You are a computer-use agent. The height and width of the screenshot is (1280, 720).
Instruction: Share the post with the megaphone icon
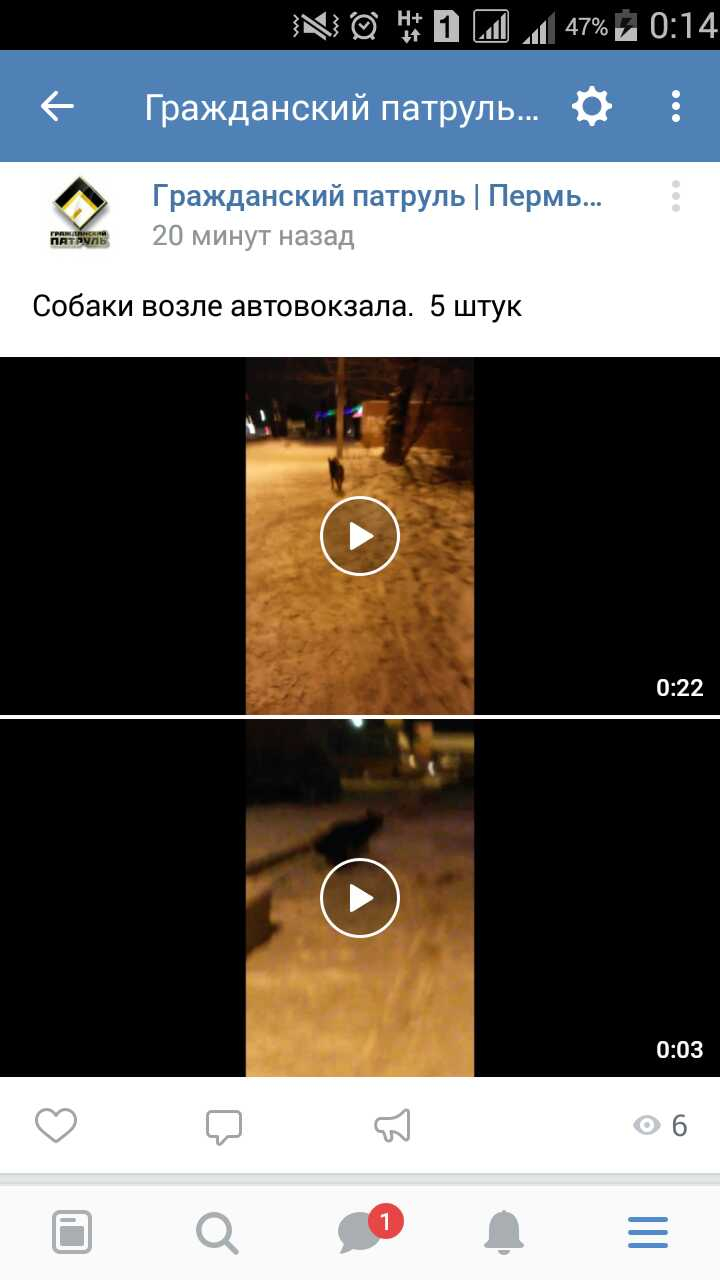pos(392,1126)
